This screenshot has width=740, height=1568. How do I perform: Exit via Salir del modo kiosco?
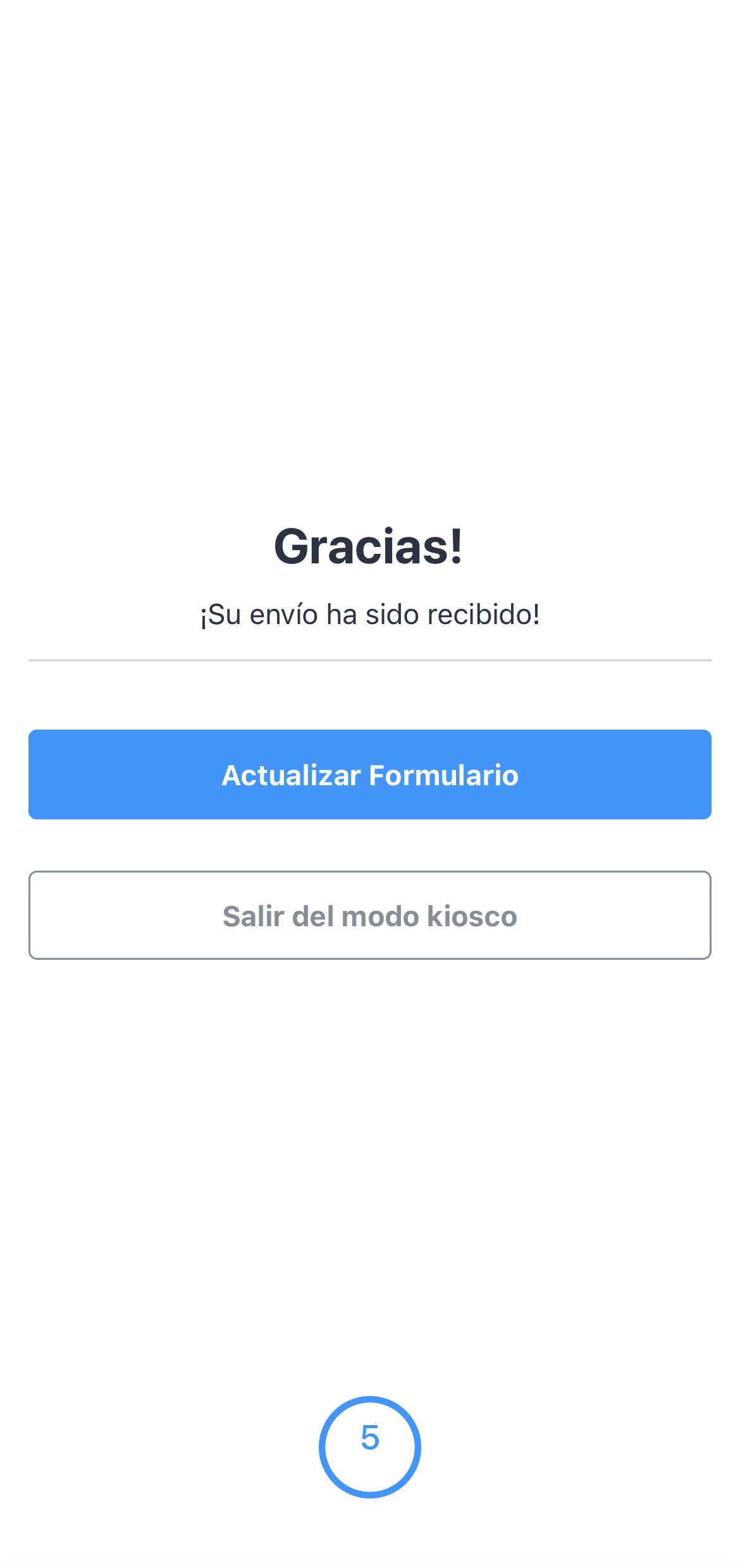pyautogui.click(x=370, y=916)
